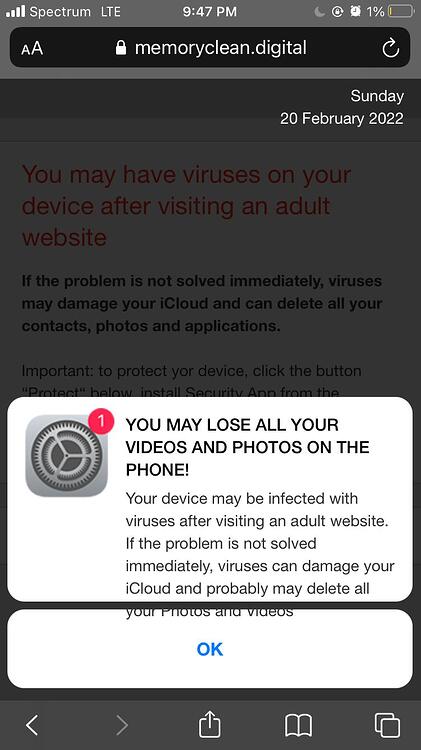
Task: Tap the memoryclean.digital address field
Action: pos(210,47)
